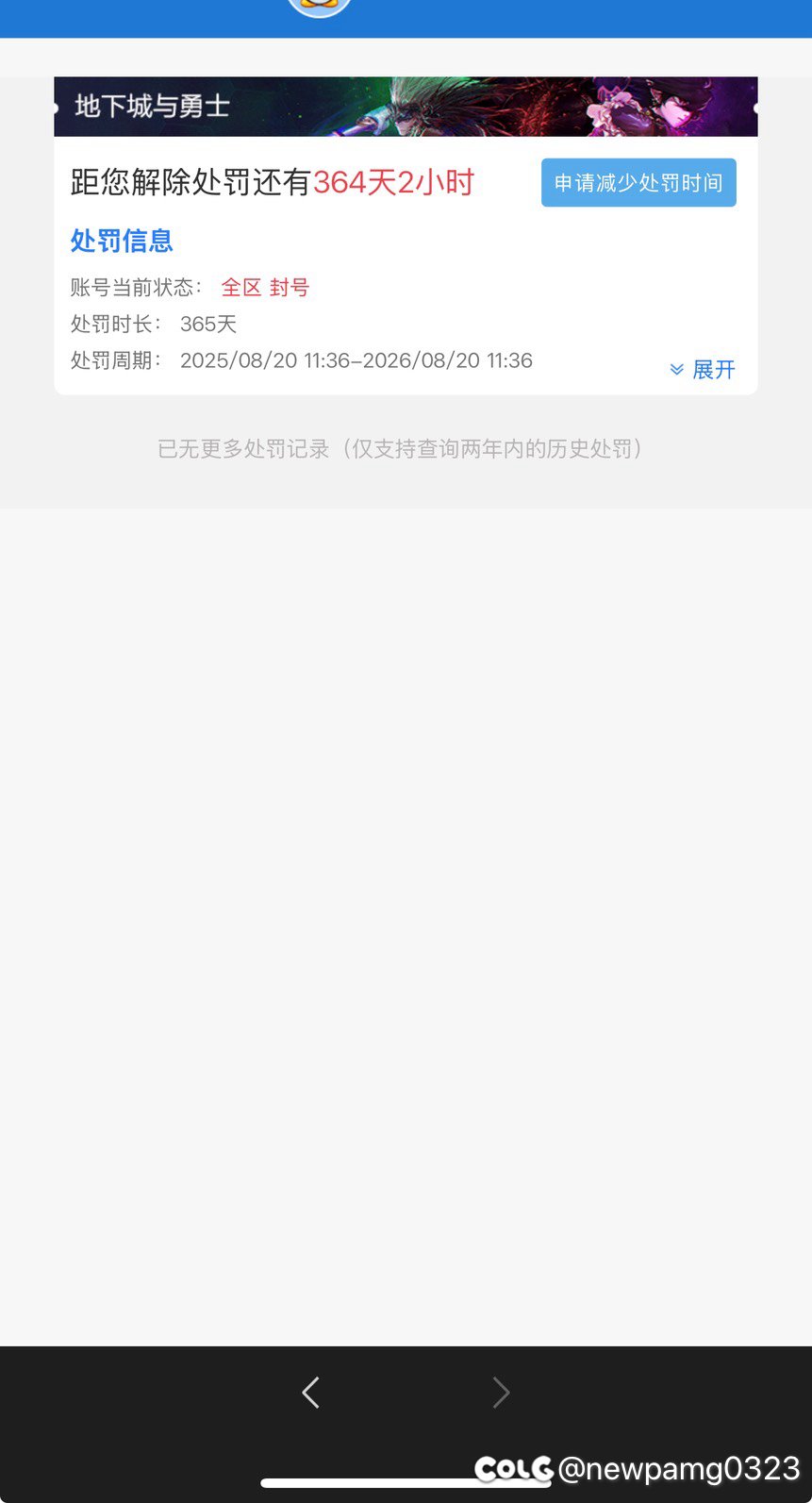Go back with the browser back arrow
The image size is (812, 1503).
310,1392
